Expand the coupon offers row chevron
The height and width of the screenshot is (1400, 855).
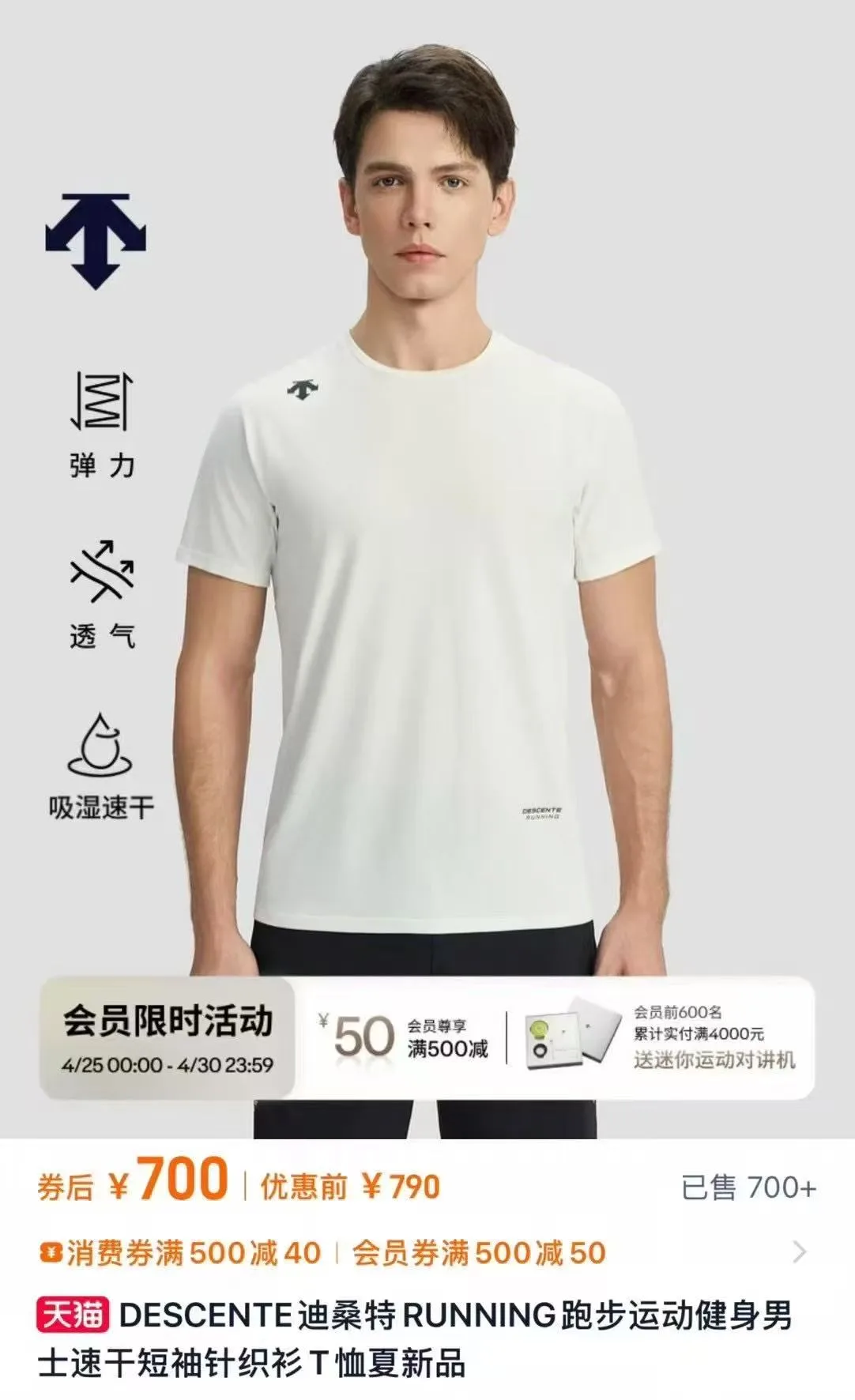[x=800, y=1252]
